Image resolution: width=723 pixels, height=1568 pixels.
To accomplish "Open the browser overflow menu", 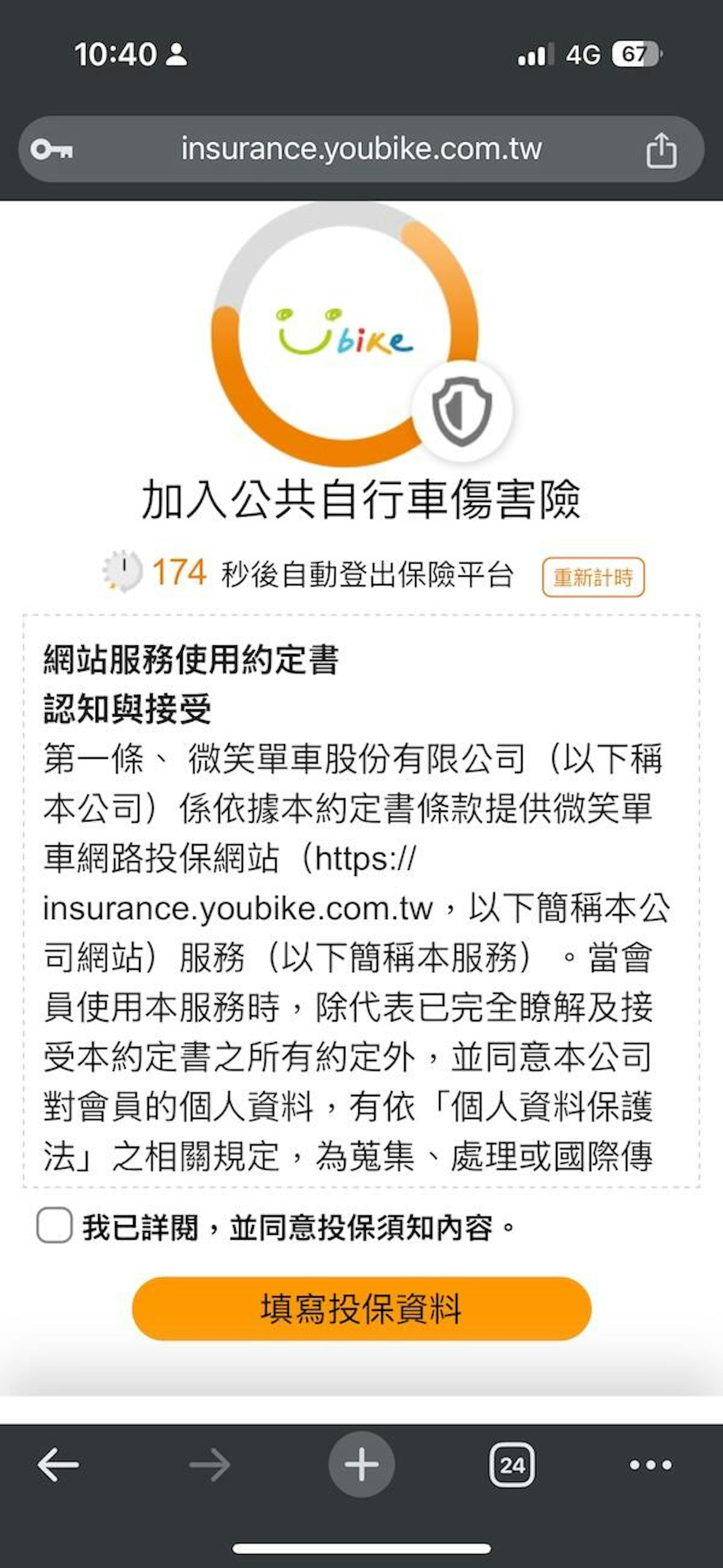I will point(651,1465).
